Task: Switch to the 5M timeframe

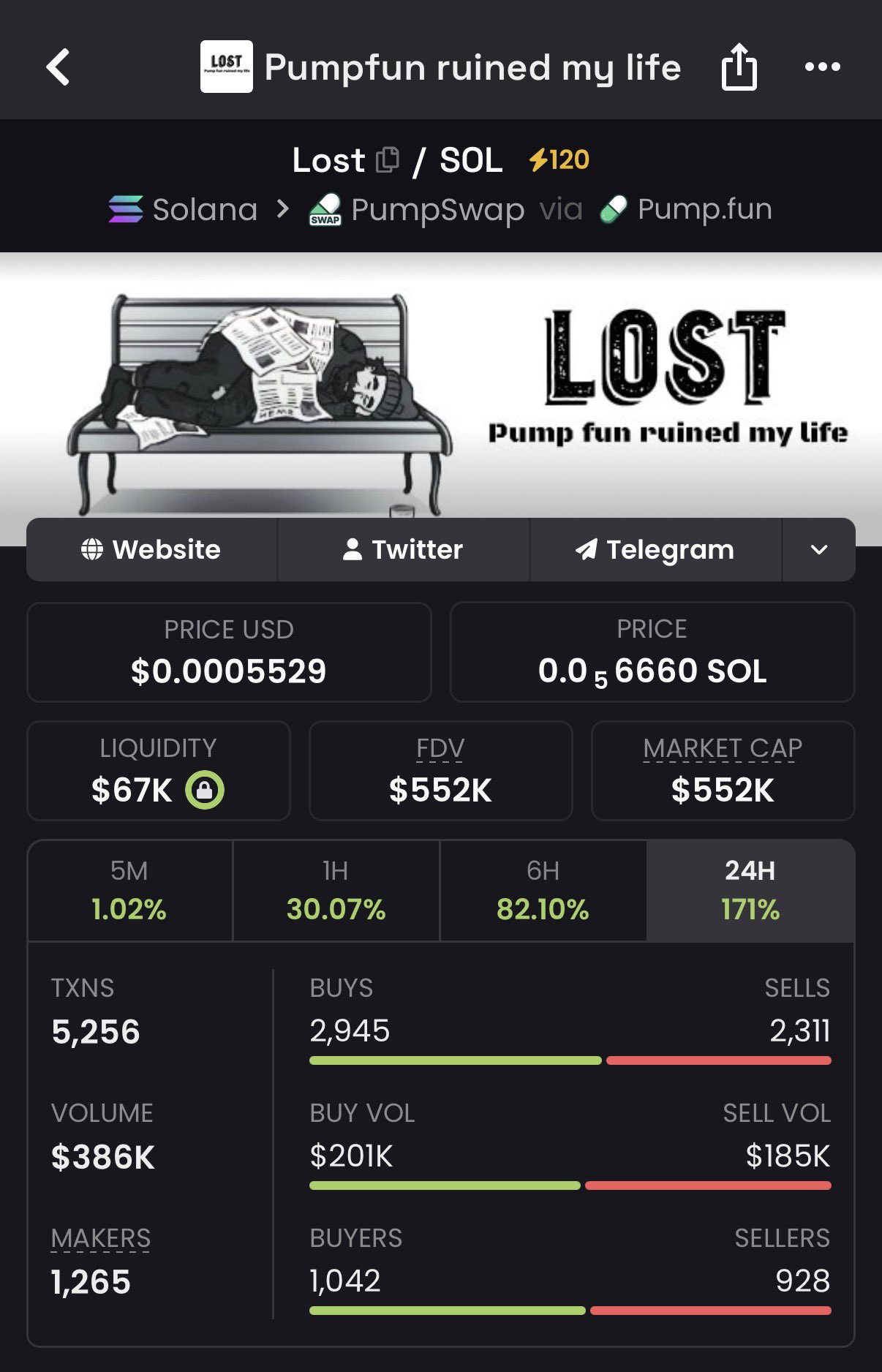Action: pos(129,891)
